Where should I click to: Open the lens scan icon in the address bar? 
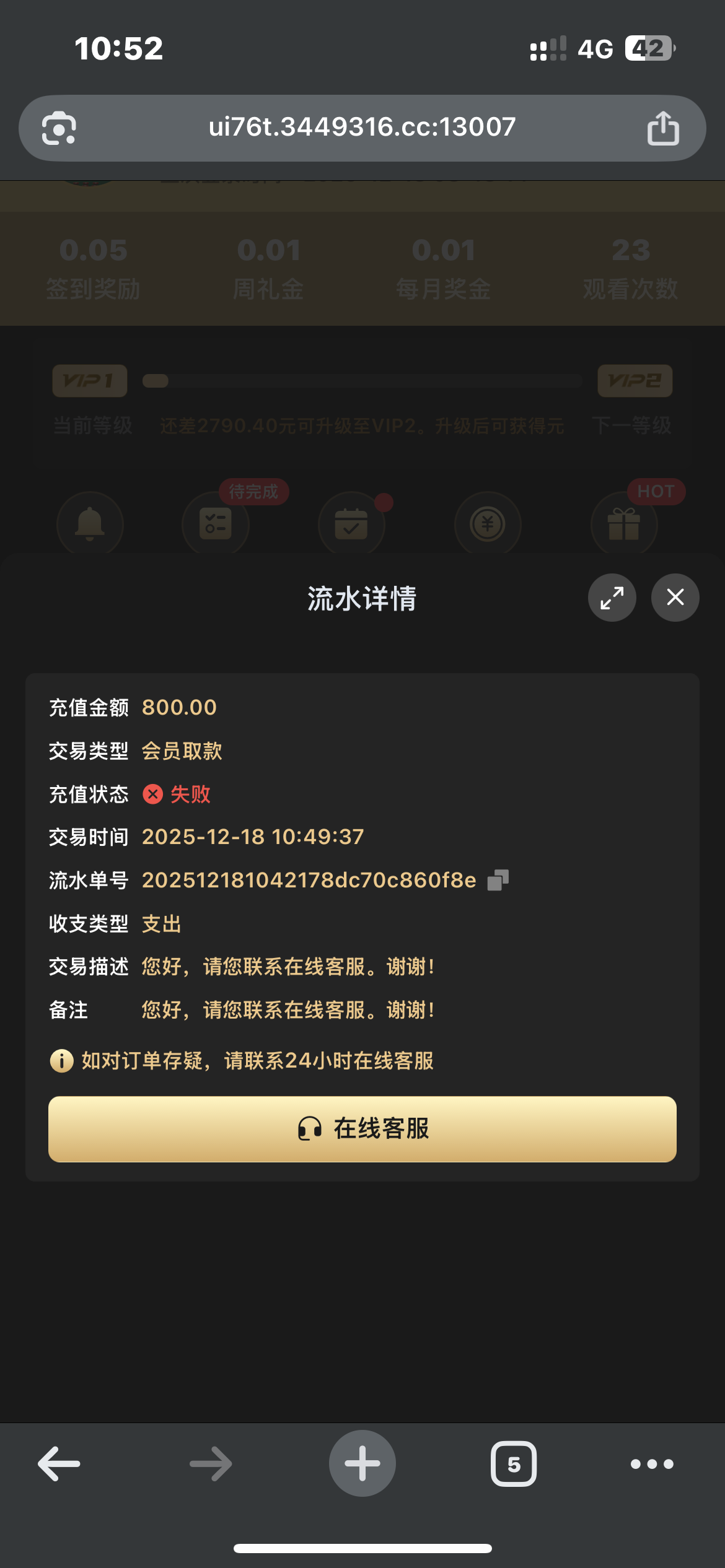[59, 128]
